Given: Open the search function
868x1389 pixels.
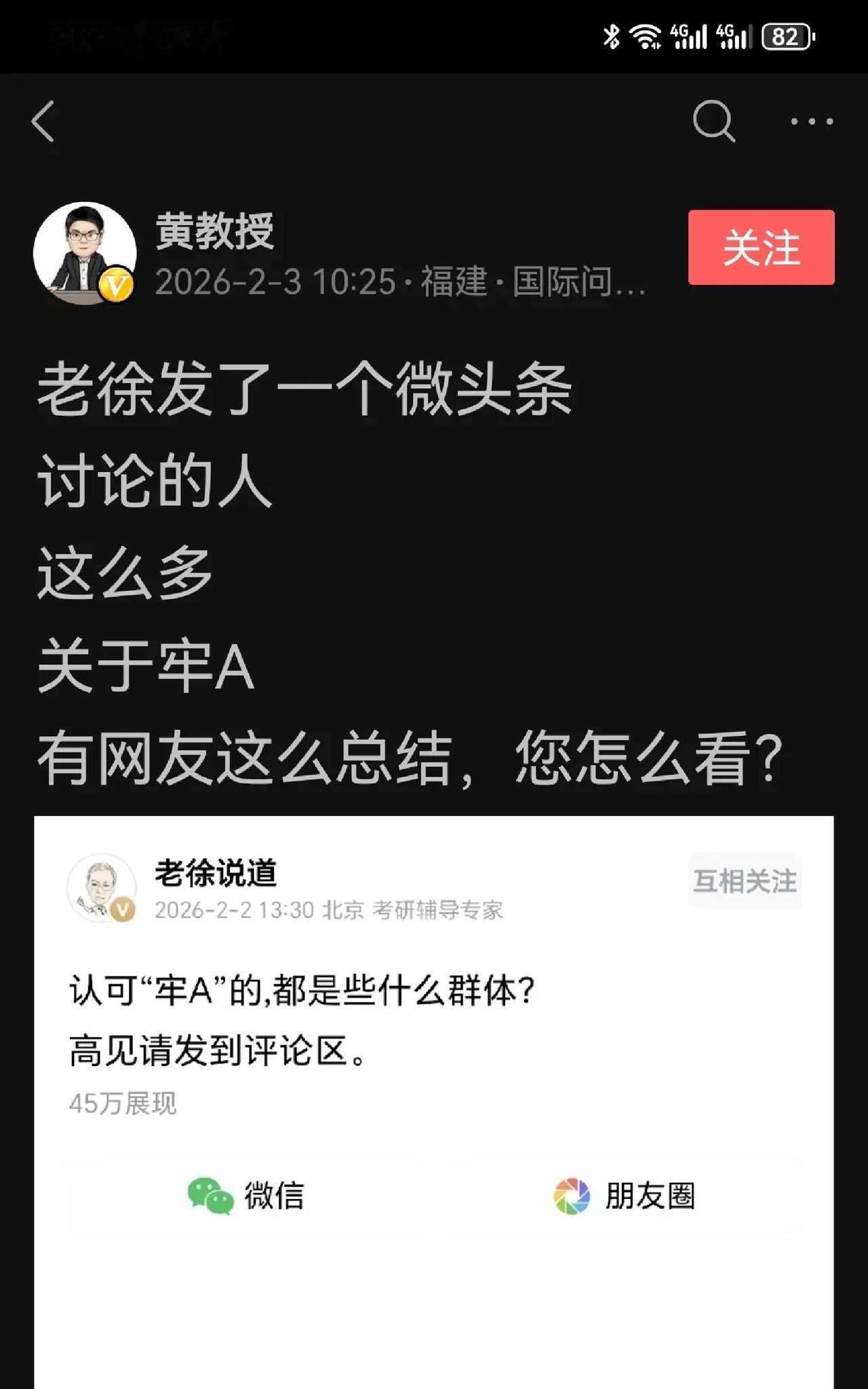Looking at the screenshot, I should click(x=712, y=121).
